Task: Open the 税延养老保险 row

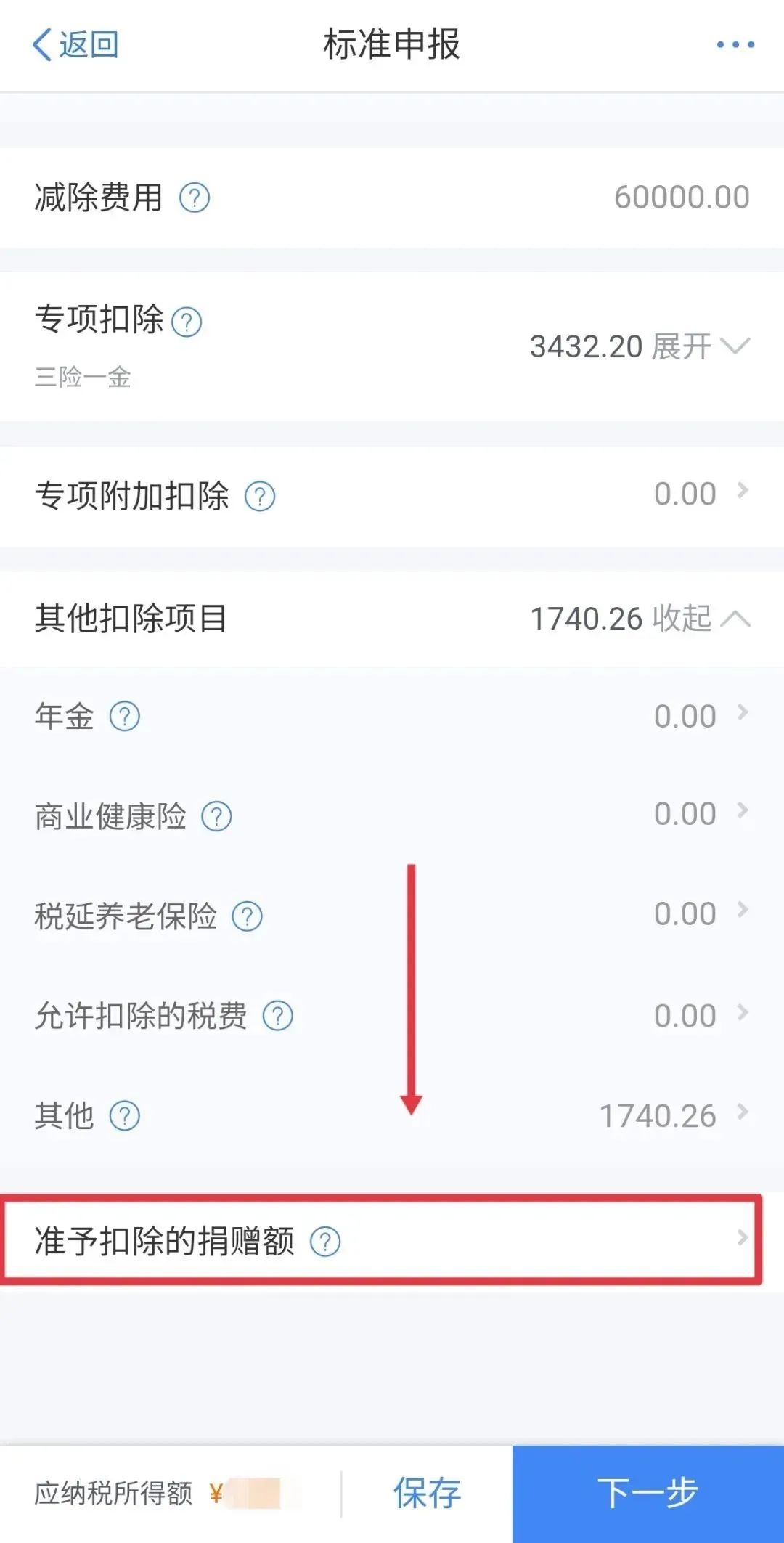Action: click(392, 916)
